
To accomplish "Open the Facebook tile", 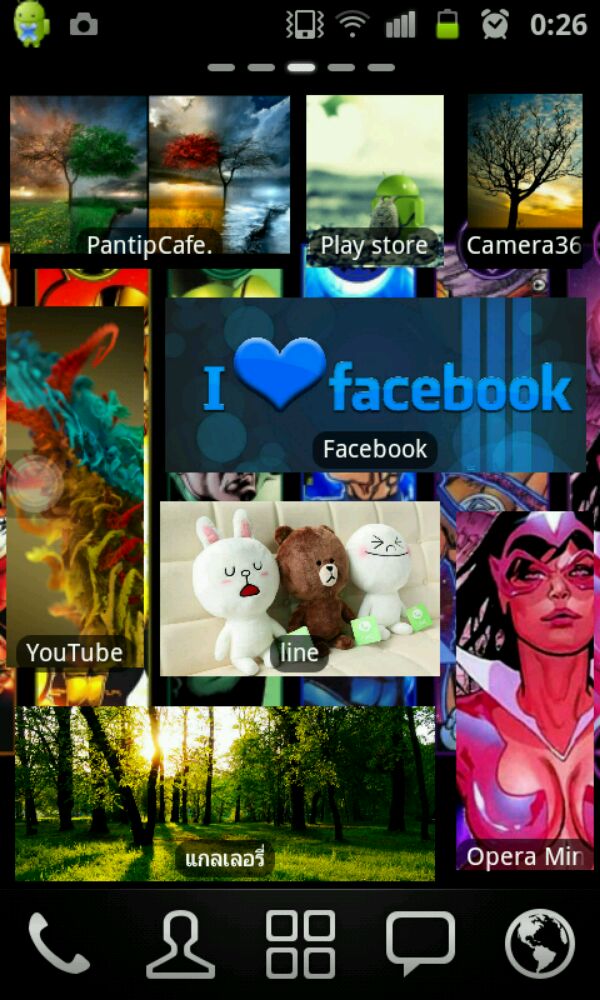I will click(x=375, y=385).
